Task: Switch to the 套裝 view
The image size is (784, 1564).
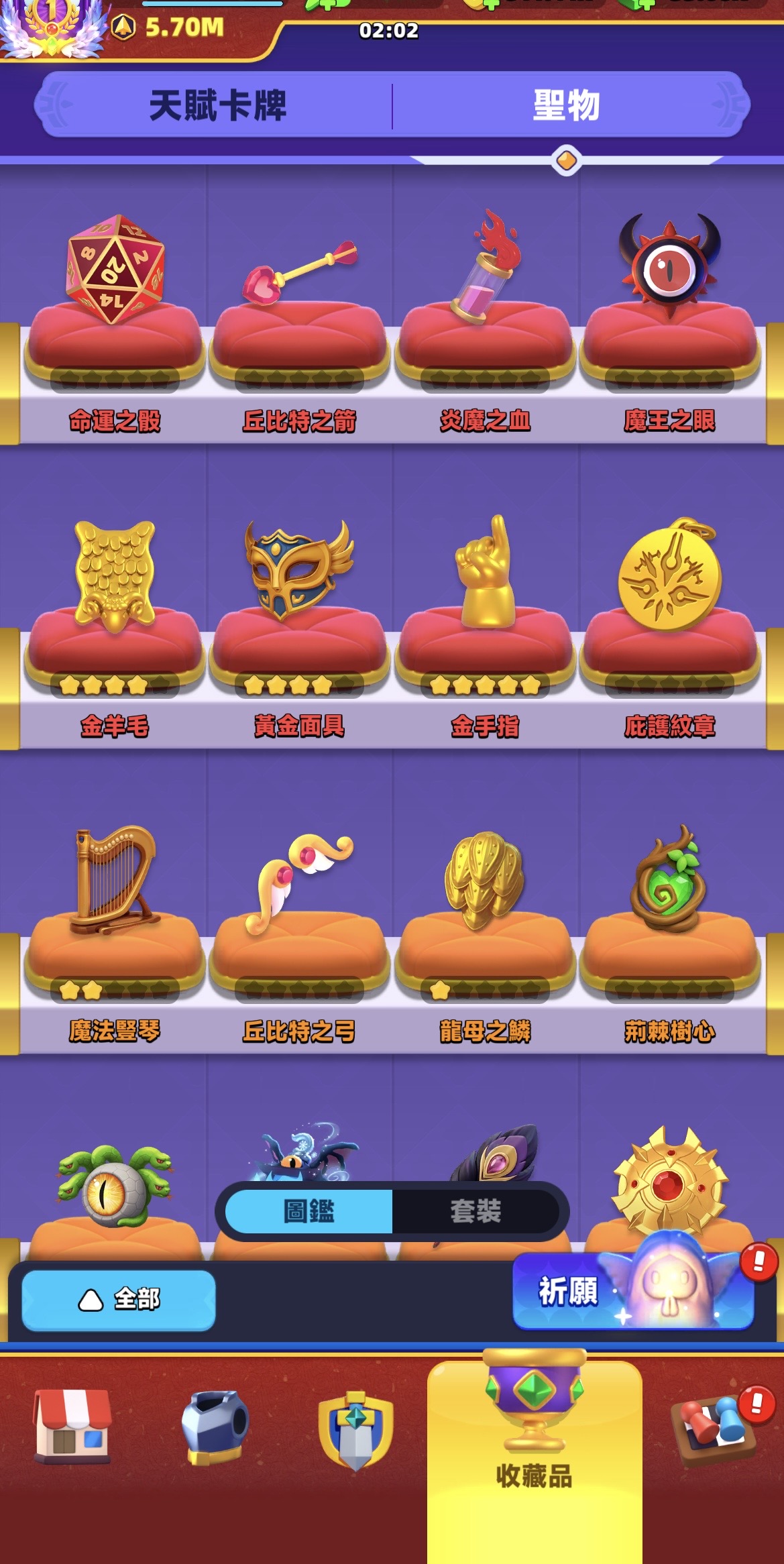Action: (475, 1211)
